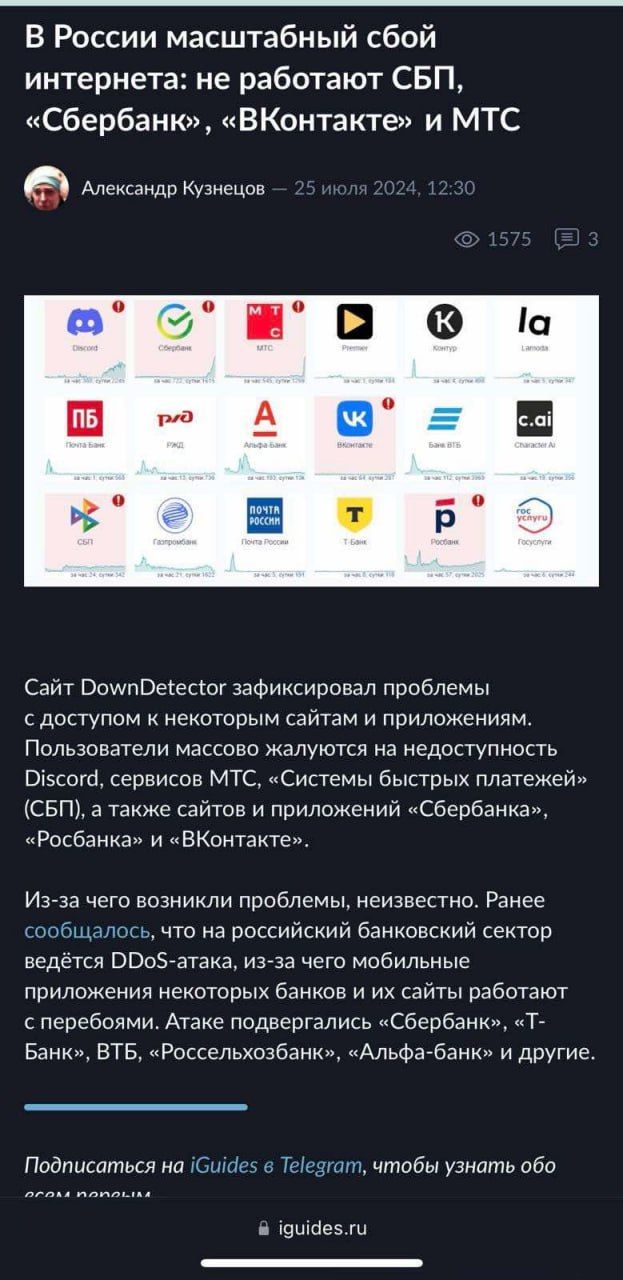
Task: Open author Александр Кузнецов's profile
Action: pos(172,188)
